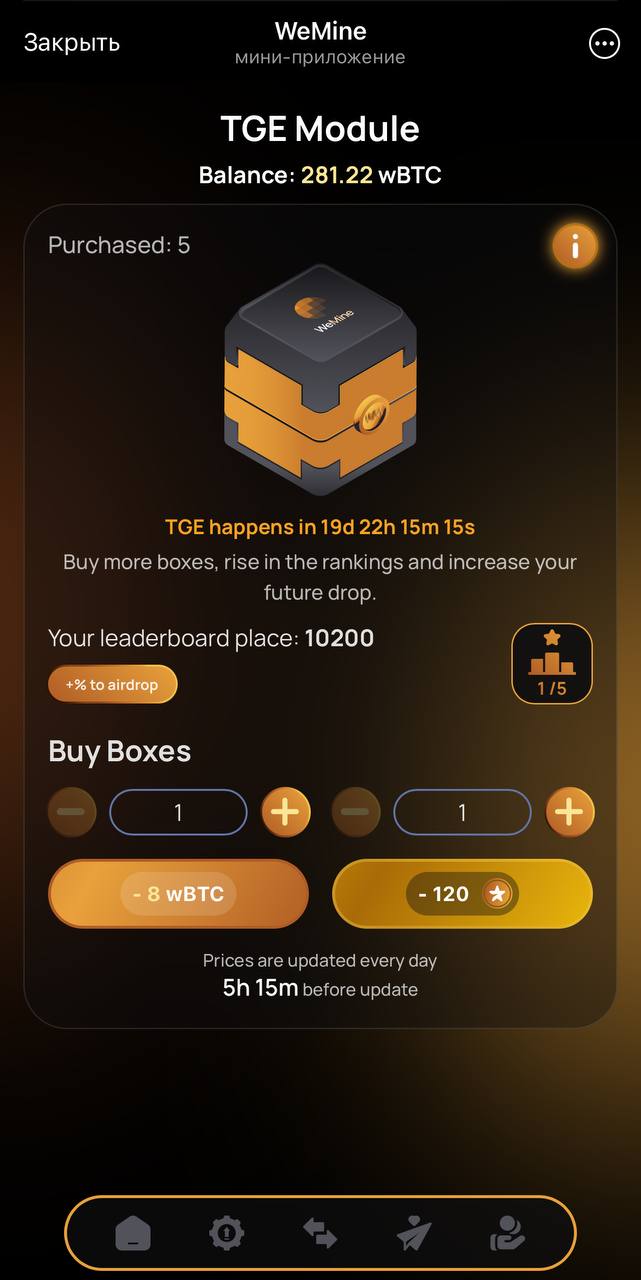
Task: Edit the stars box quantity field
Action: coord(462,812)
